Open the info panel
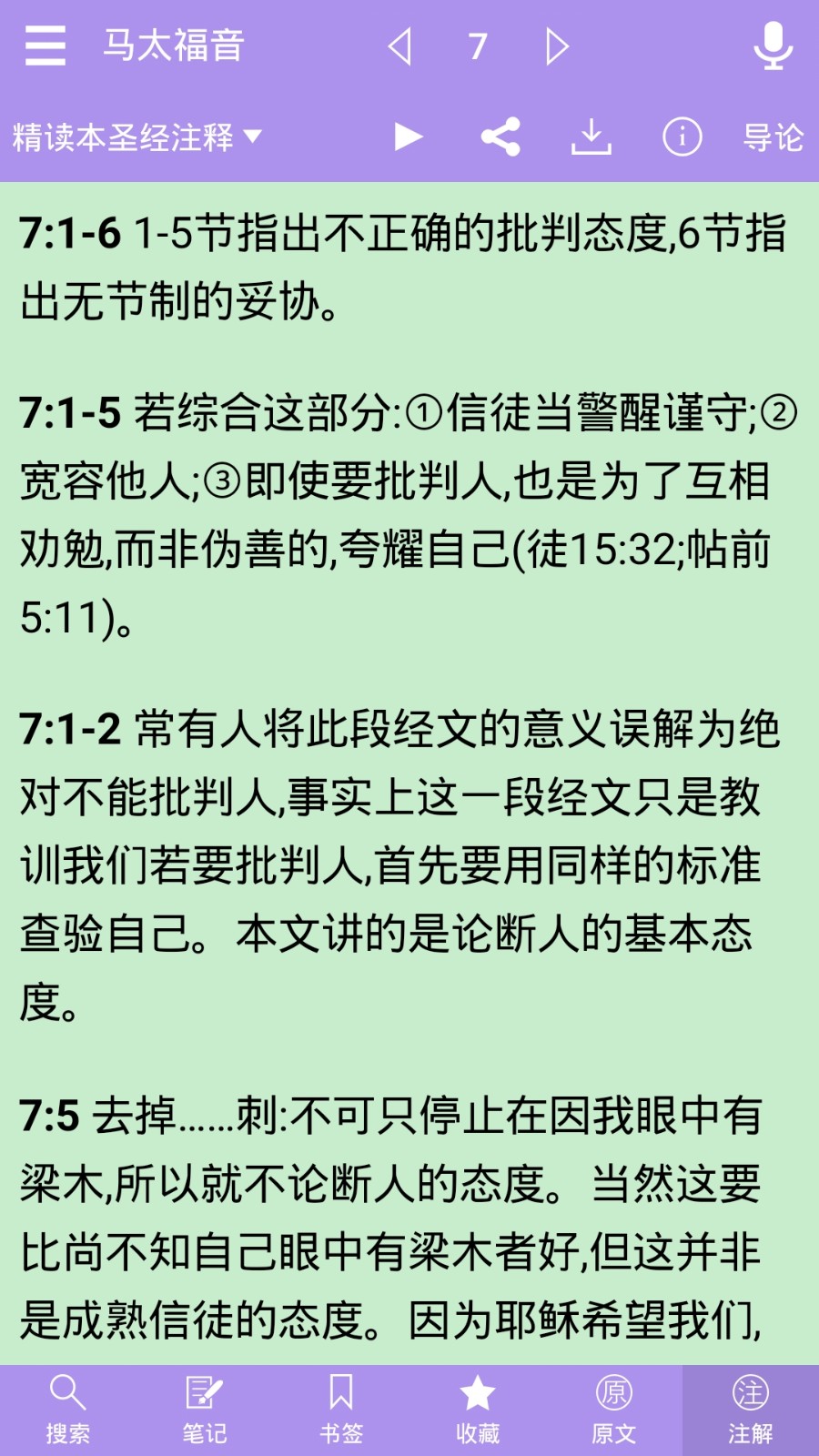 [x=682, y=135]
